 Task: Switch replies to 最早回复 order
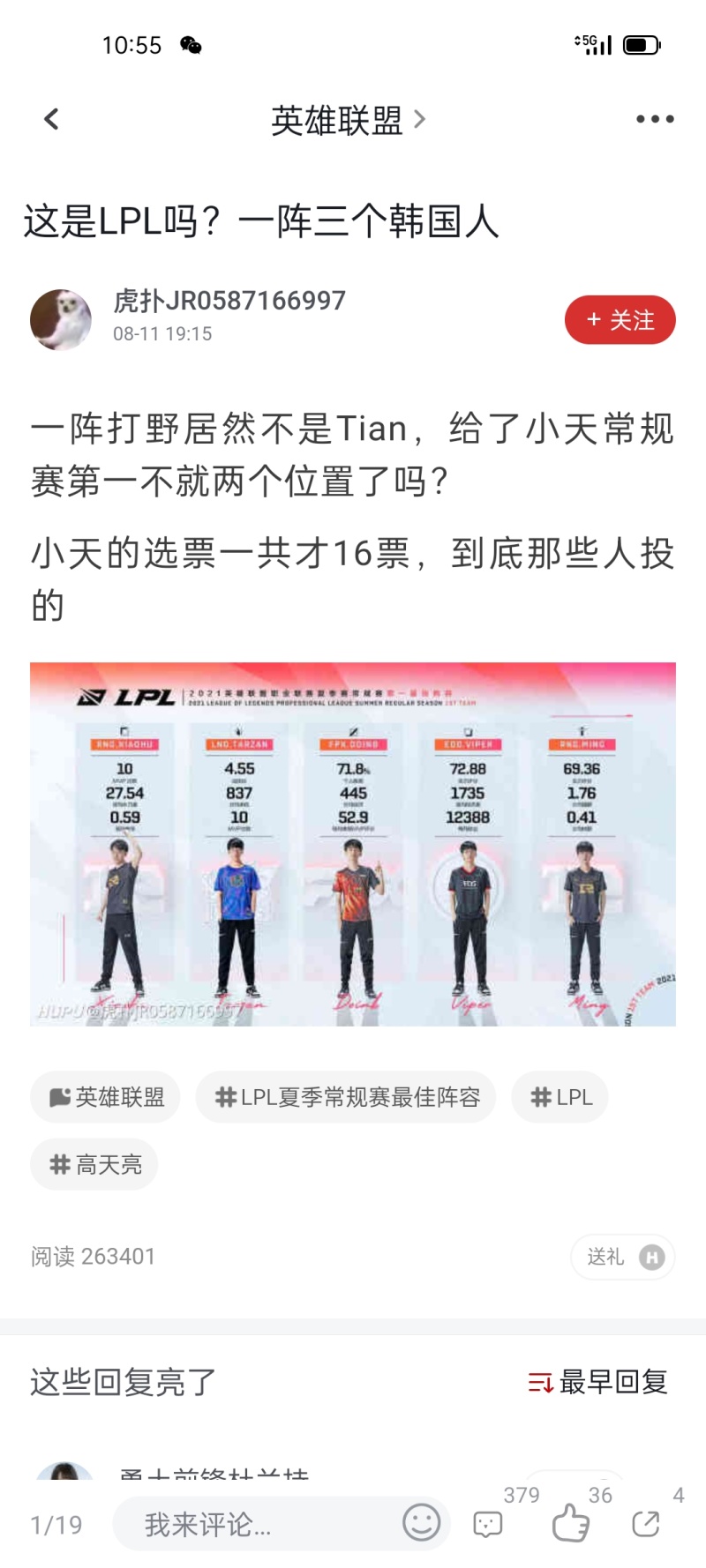(x=609, y=1384)
